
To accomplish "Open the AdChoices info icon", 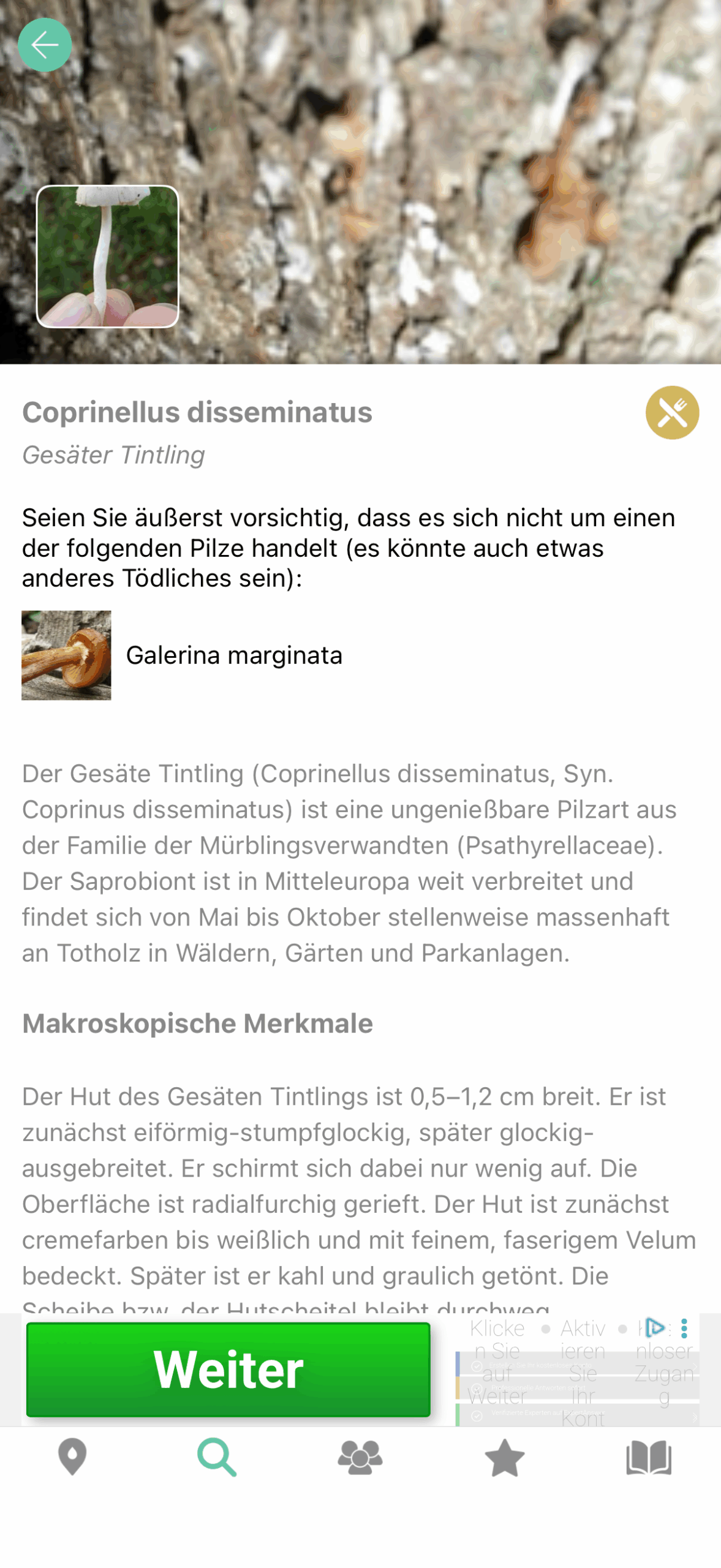I will 655,1327.
